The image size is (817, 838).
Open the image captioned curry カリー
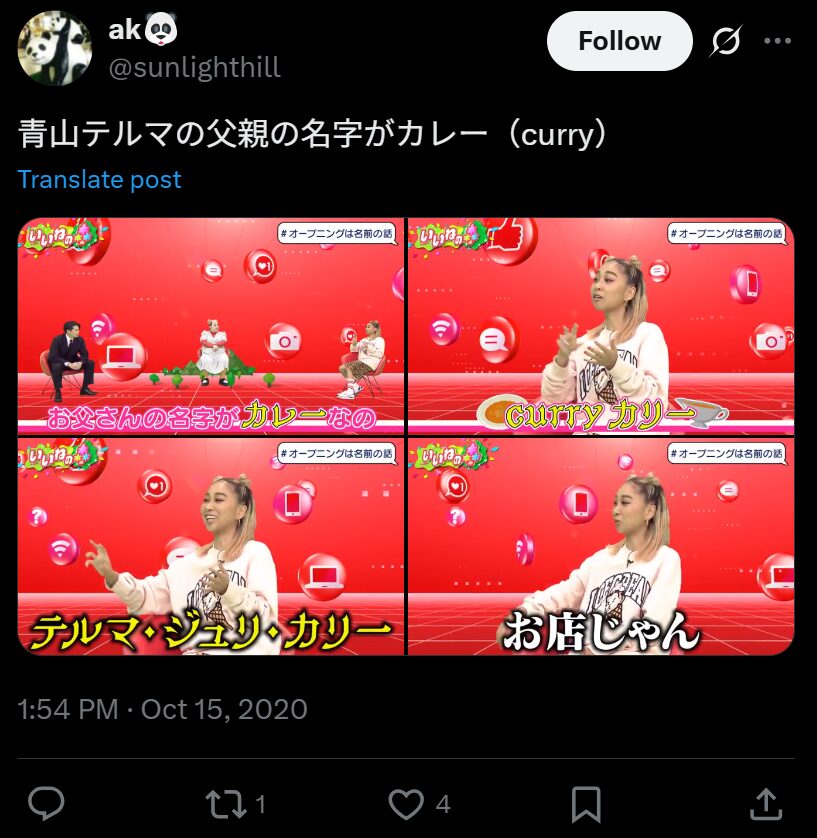601,326
